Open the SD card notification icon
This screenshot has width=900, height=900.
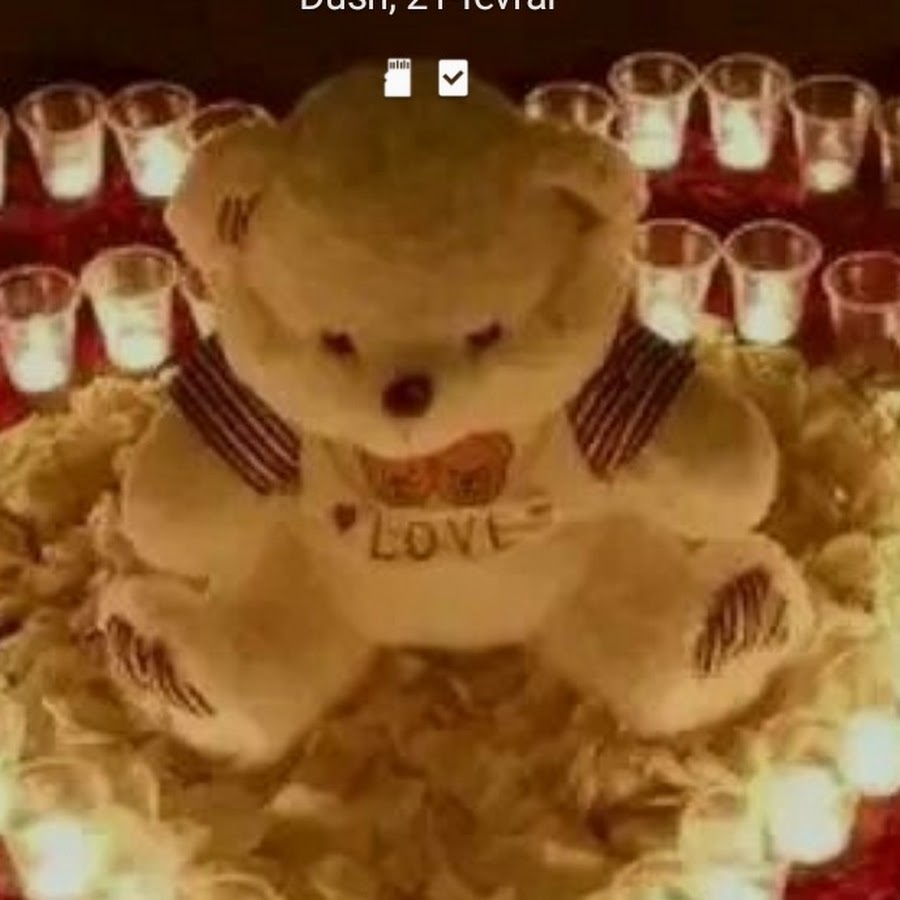[x=397, y=78]
